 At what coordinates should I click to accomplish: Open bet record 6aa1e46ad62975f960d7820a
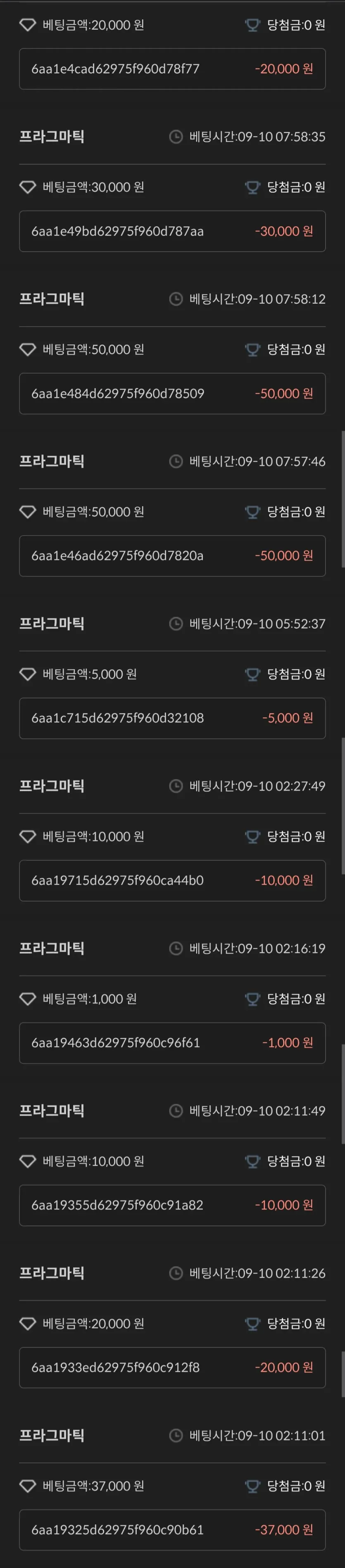point(173,556)
